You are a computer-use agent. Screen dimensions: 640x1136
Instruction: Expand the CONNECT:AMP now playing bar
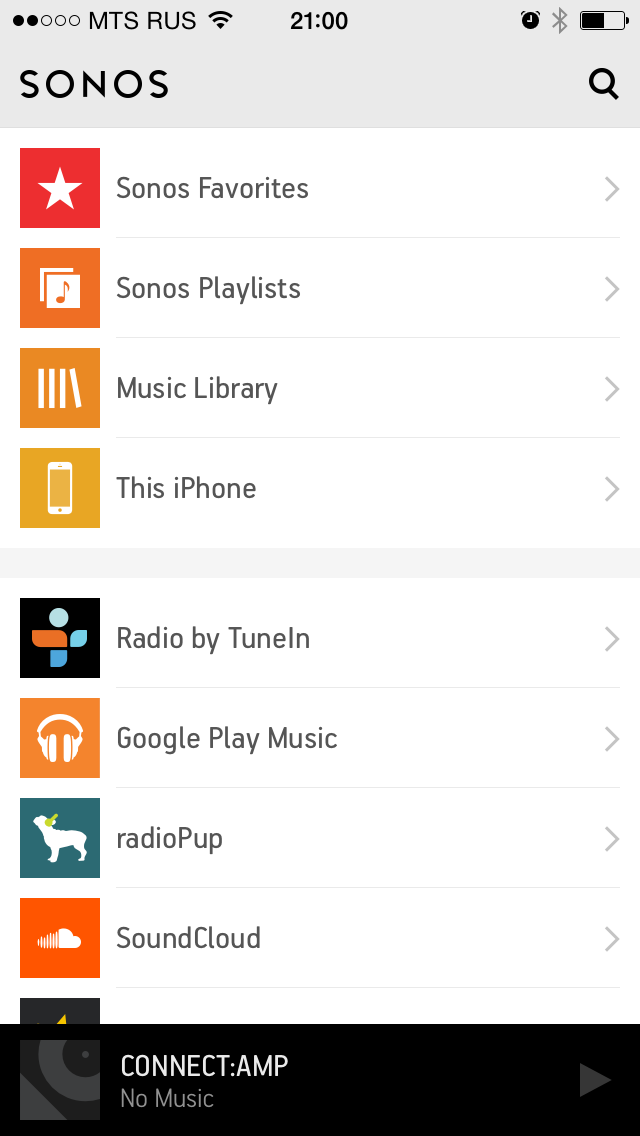tap(300, 1080)
